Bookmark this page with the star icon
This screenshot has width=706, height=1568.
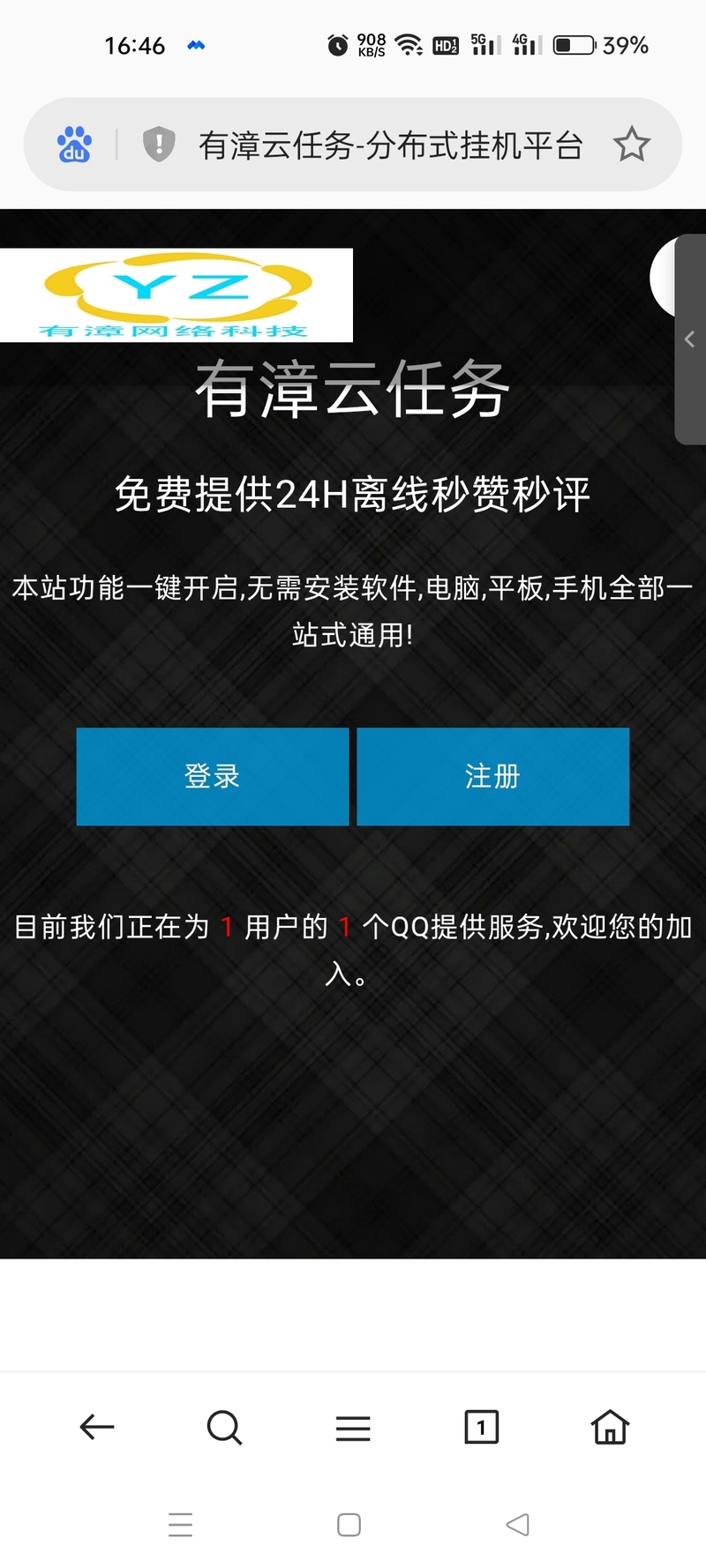pyautogui.click(x=632, y=145)
